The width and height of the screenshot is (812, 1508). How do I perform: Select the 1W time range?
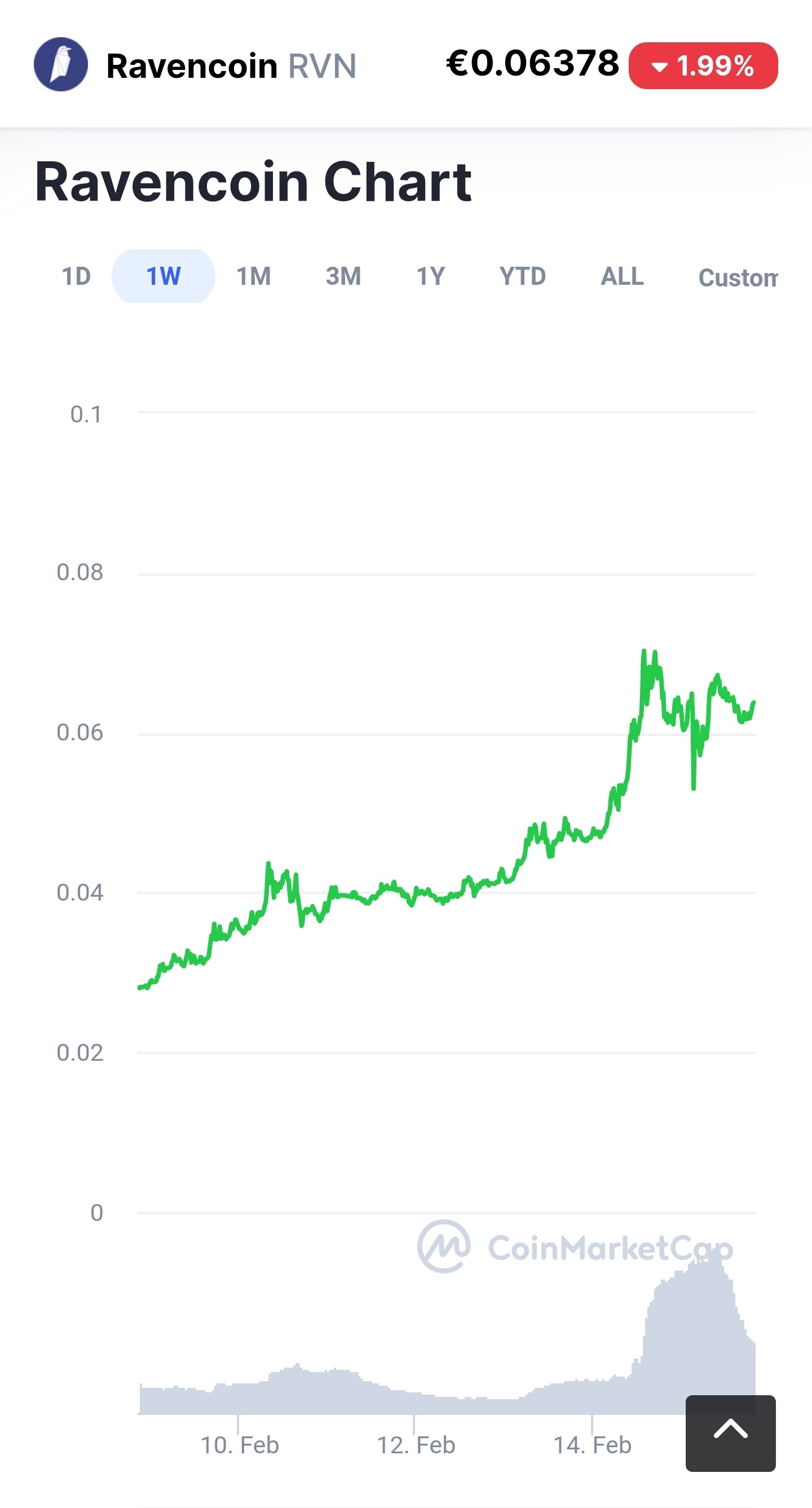click(x=164, y=276)
